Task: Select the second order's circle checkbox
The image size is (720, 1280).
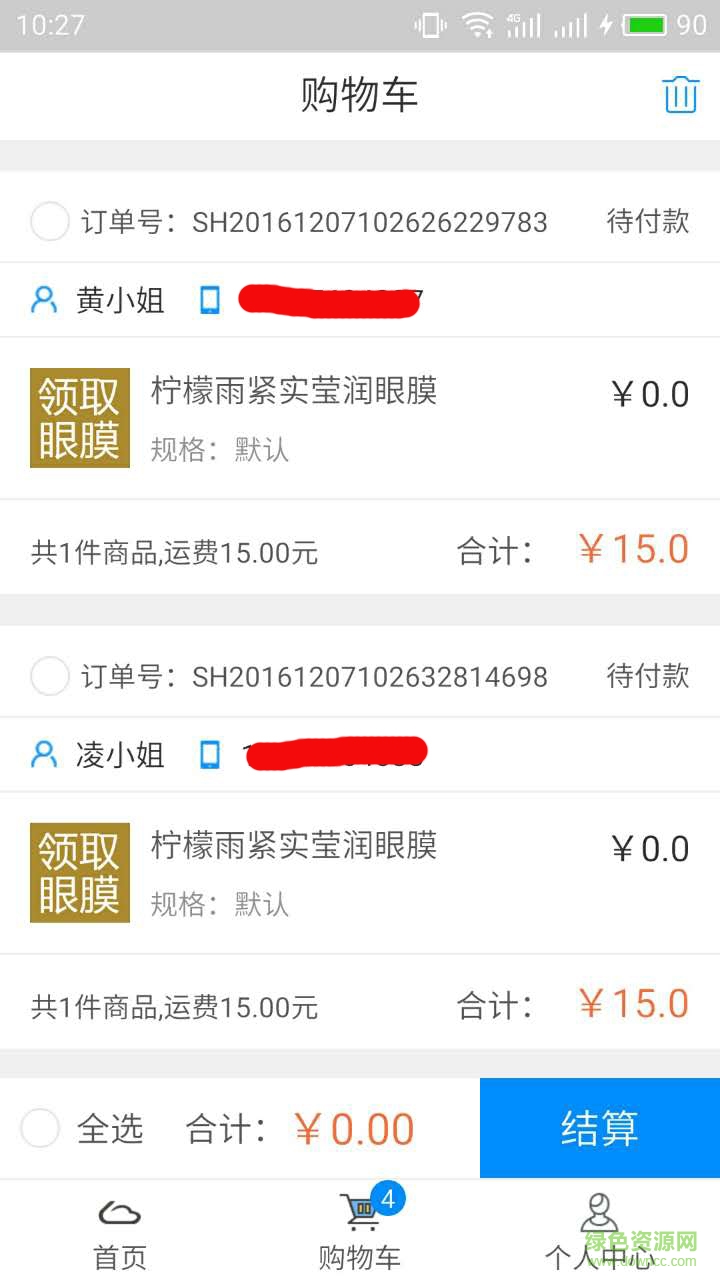Action: (x=50, y=676)
